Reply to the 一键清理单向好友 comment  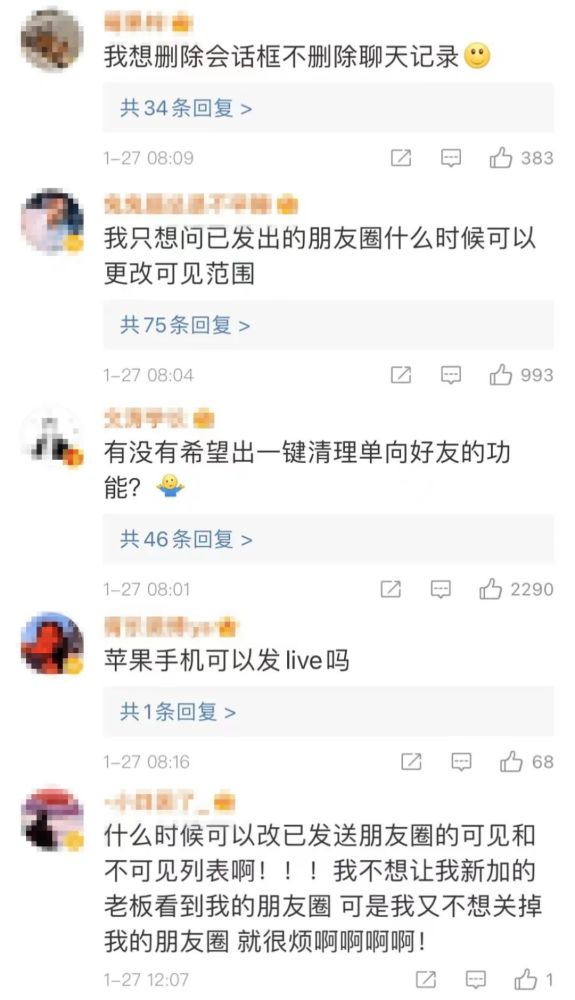pos(441,589)
